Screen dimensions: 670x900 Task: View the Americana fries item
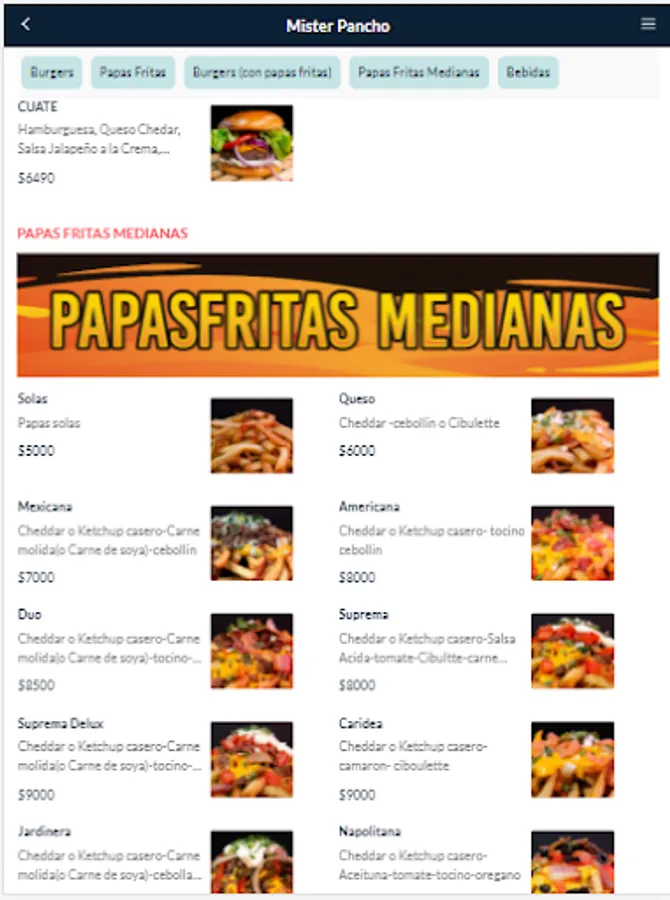tap(476, 543)
